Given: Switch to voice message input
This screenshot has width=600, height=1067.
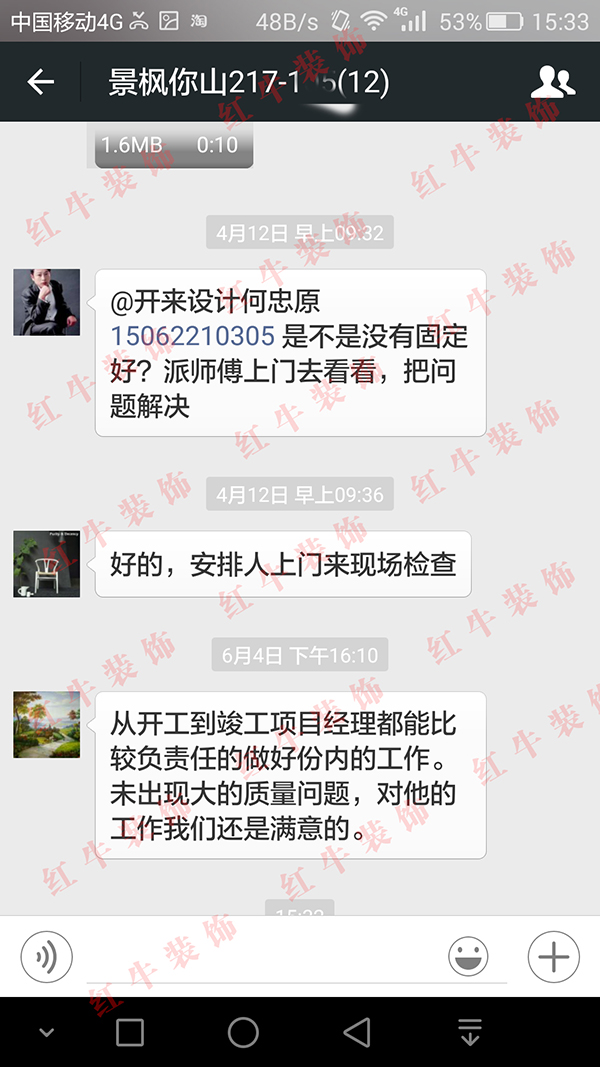Looking at the screenshot, I should pyautogui.click(x=46, y=957).
